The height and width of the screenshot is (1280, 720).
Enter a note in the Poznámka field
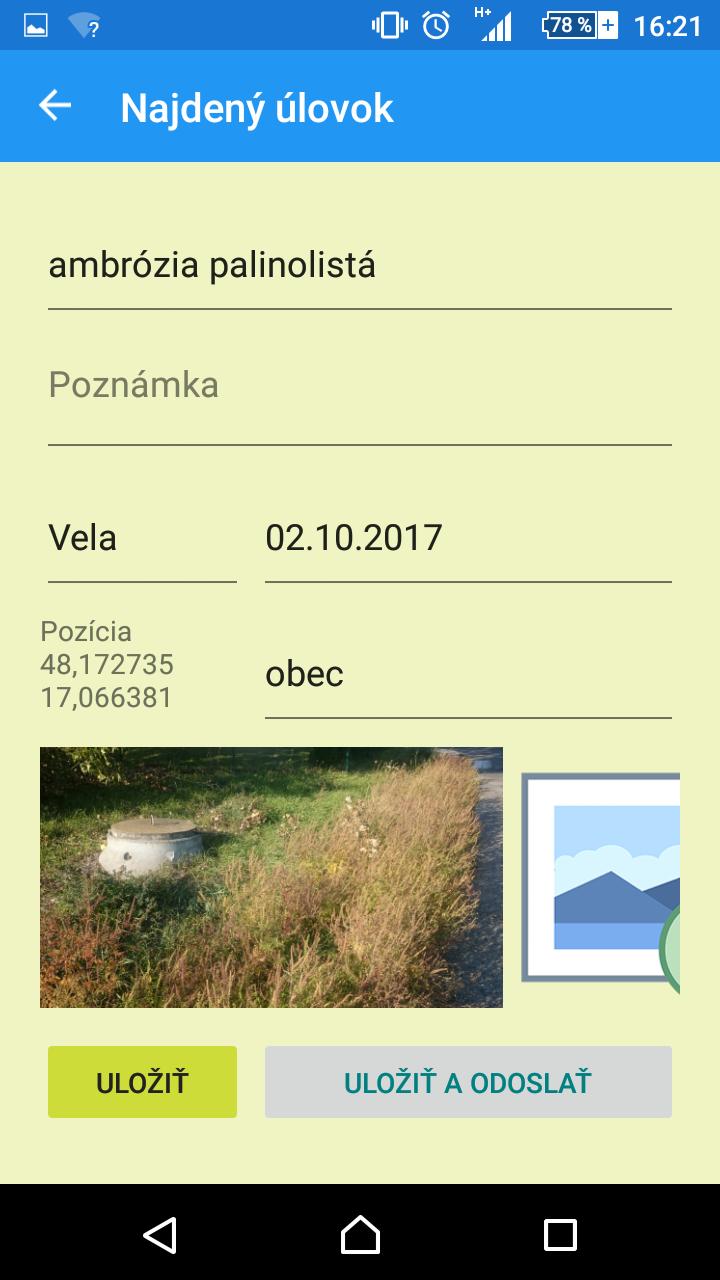(358, 386)
